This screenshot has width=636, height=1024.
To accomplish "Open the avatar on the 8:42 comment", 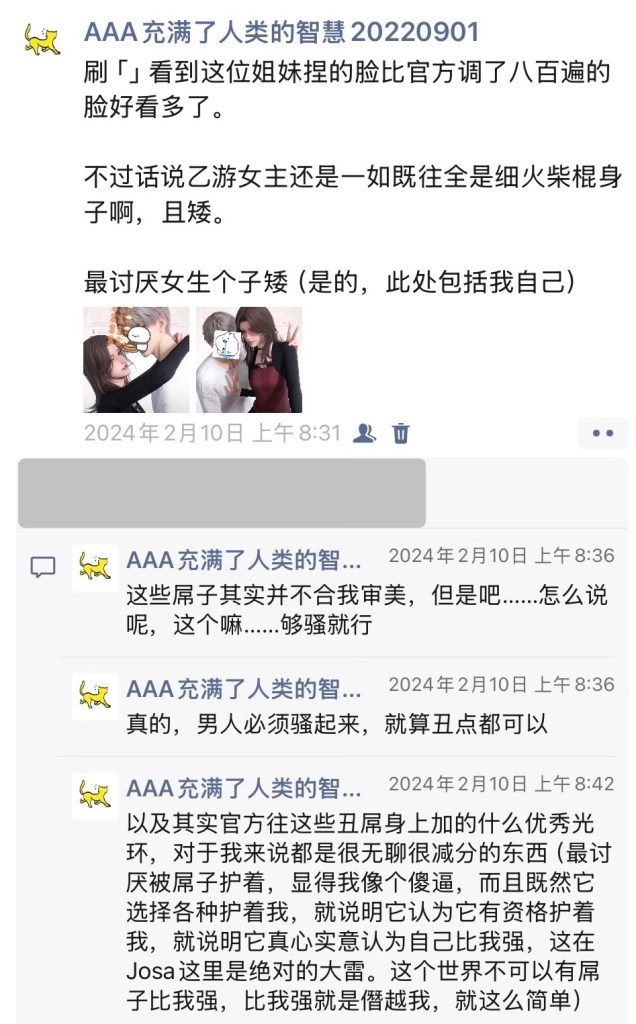I will (x=95, y=796).
